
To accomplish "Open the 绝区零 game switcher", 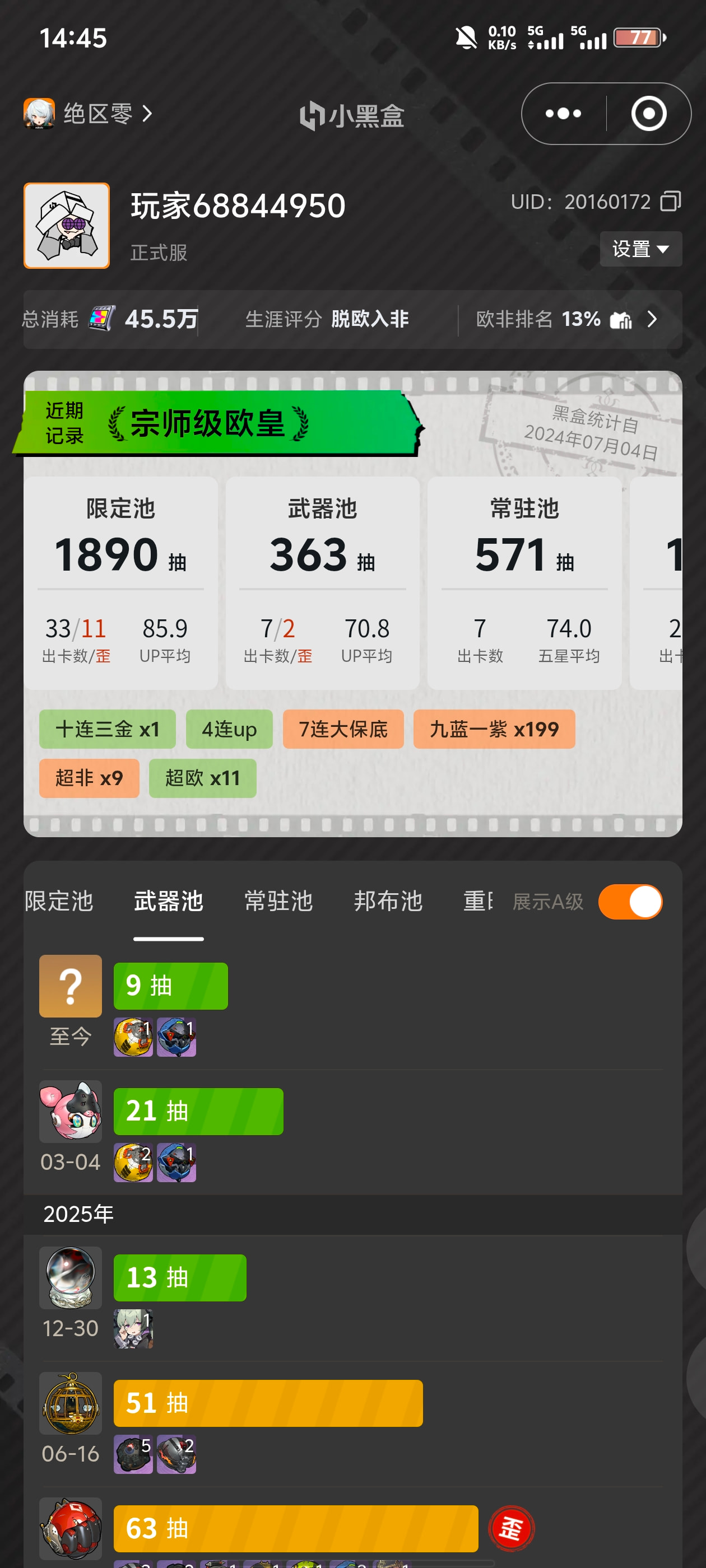I will click(89, 114).
